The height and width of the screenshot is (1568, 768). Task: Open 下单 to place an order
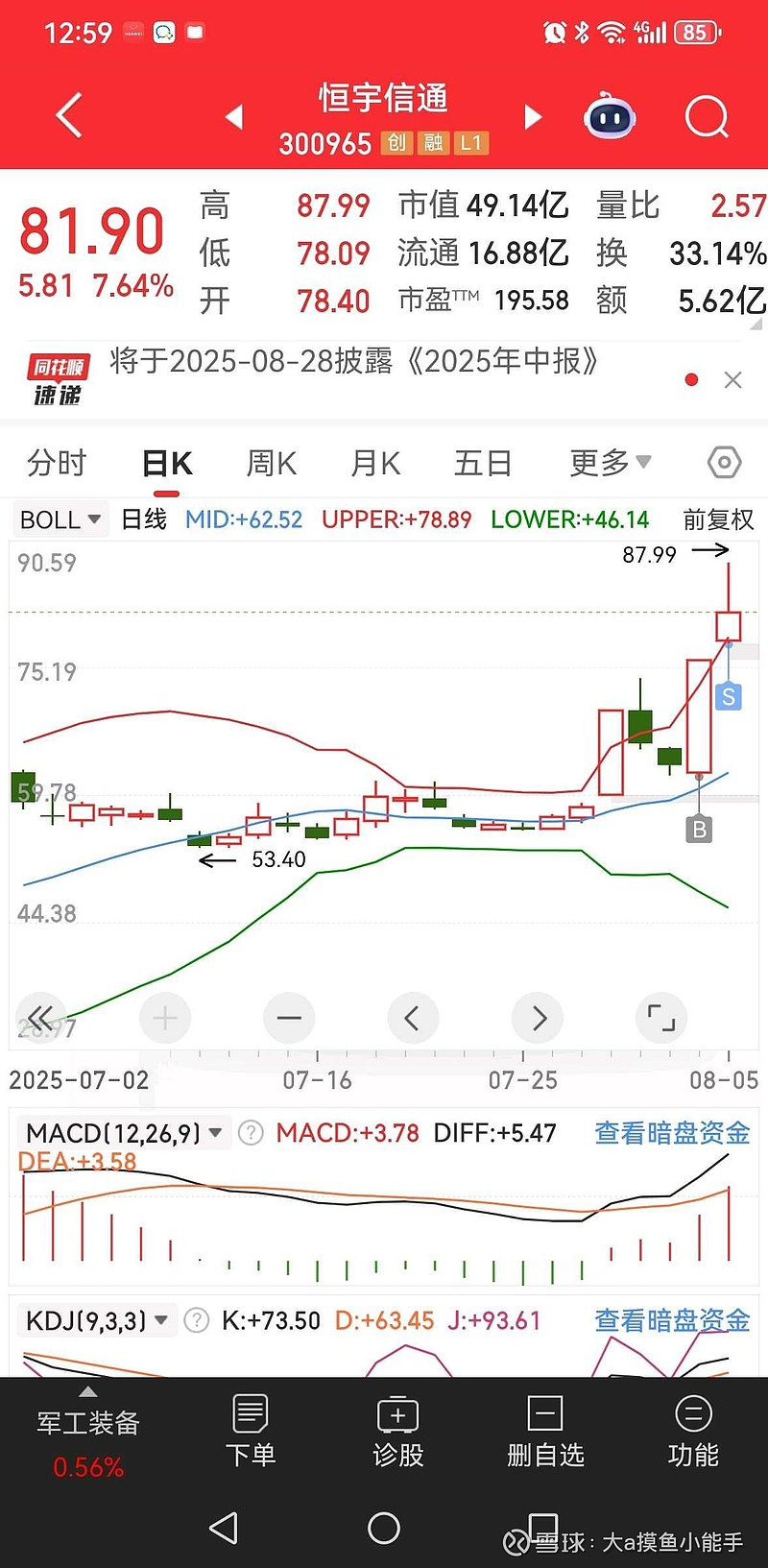(x=251, y=1431)
